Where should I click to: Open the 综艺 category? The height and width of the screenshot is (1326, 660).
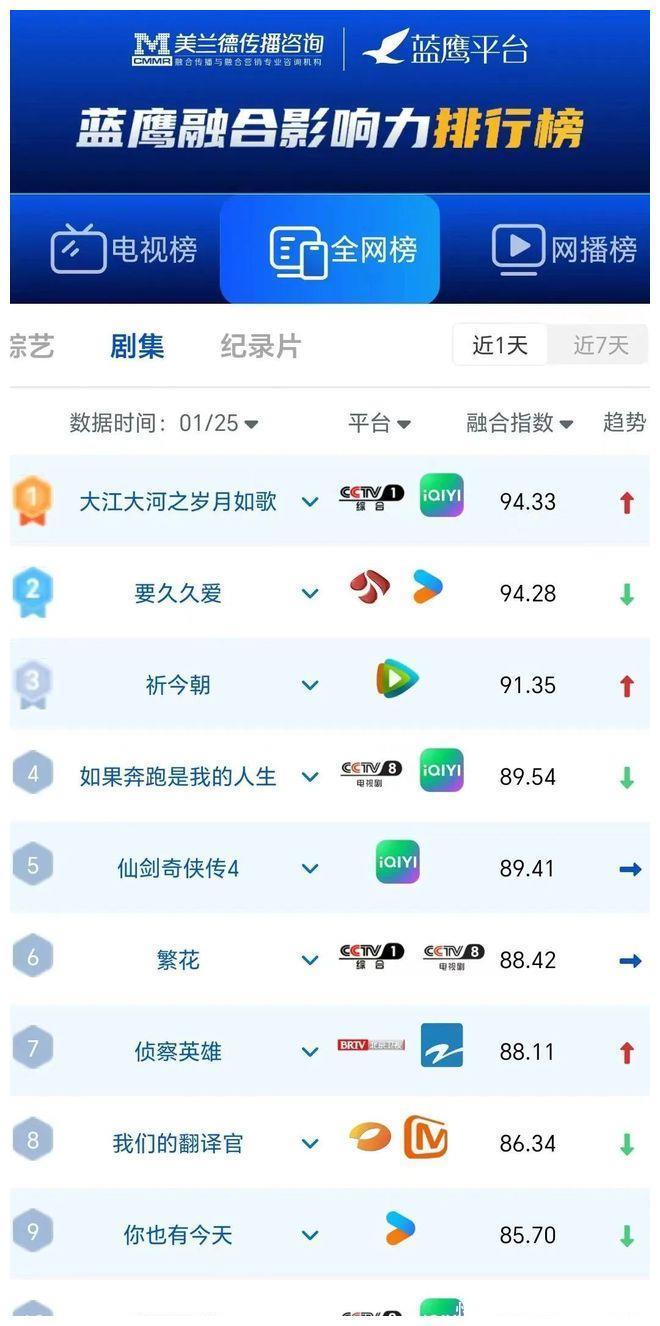coord(30,346)
